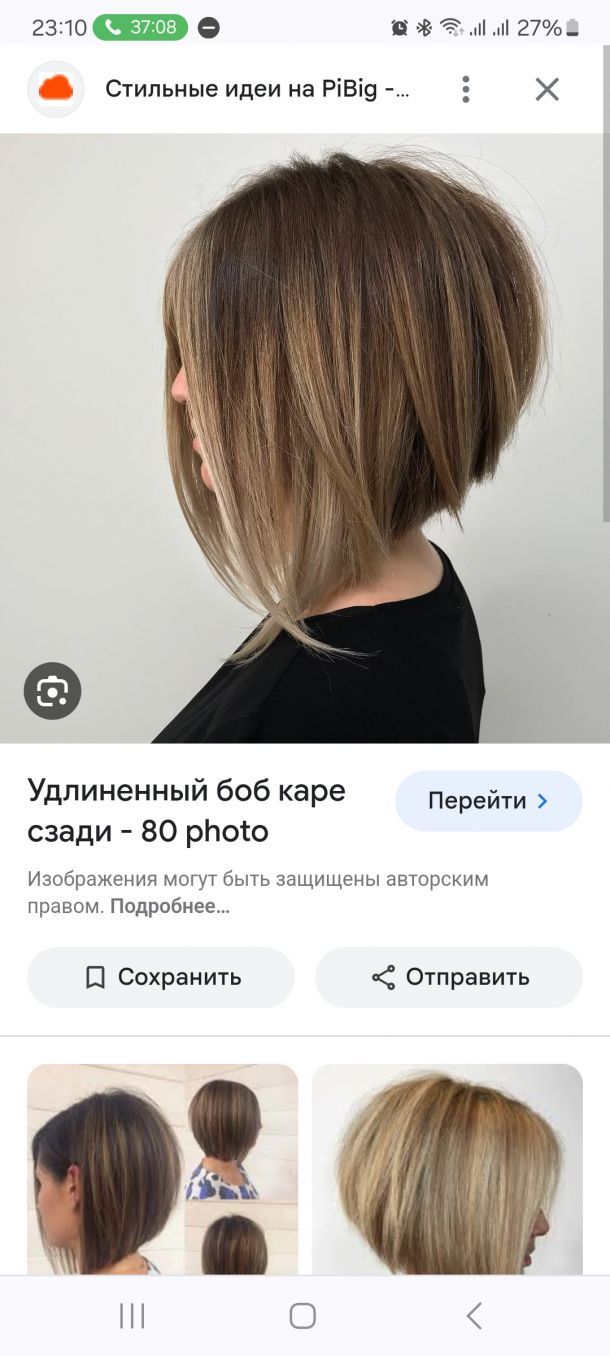Image resolution: width=610 pixels, height=1356 pixels.
Task: Go back with system navigation arrow
Action: [x=474, y=1315]
